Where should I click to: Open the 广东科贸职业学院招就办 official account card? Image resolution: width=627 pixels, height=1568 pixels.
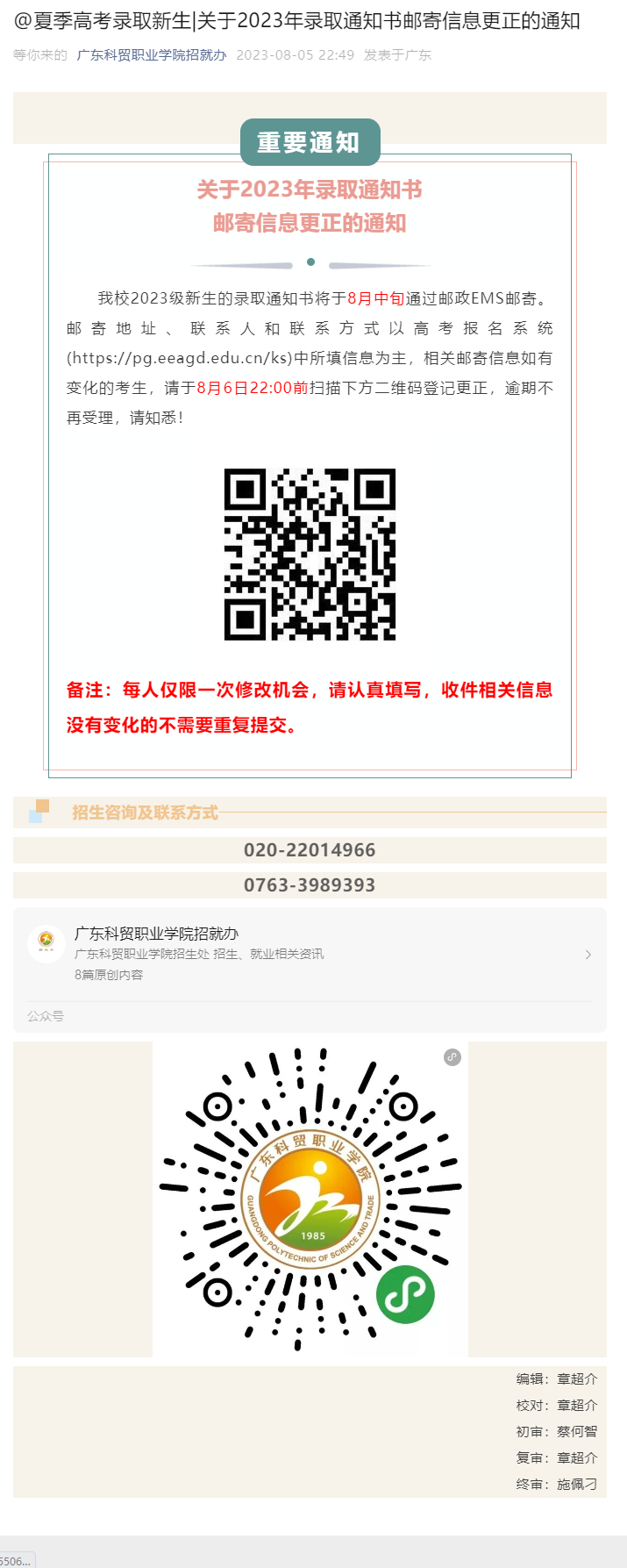coord(310,954)
